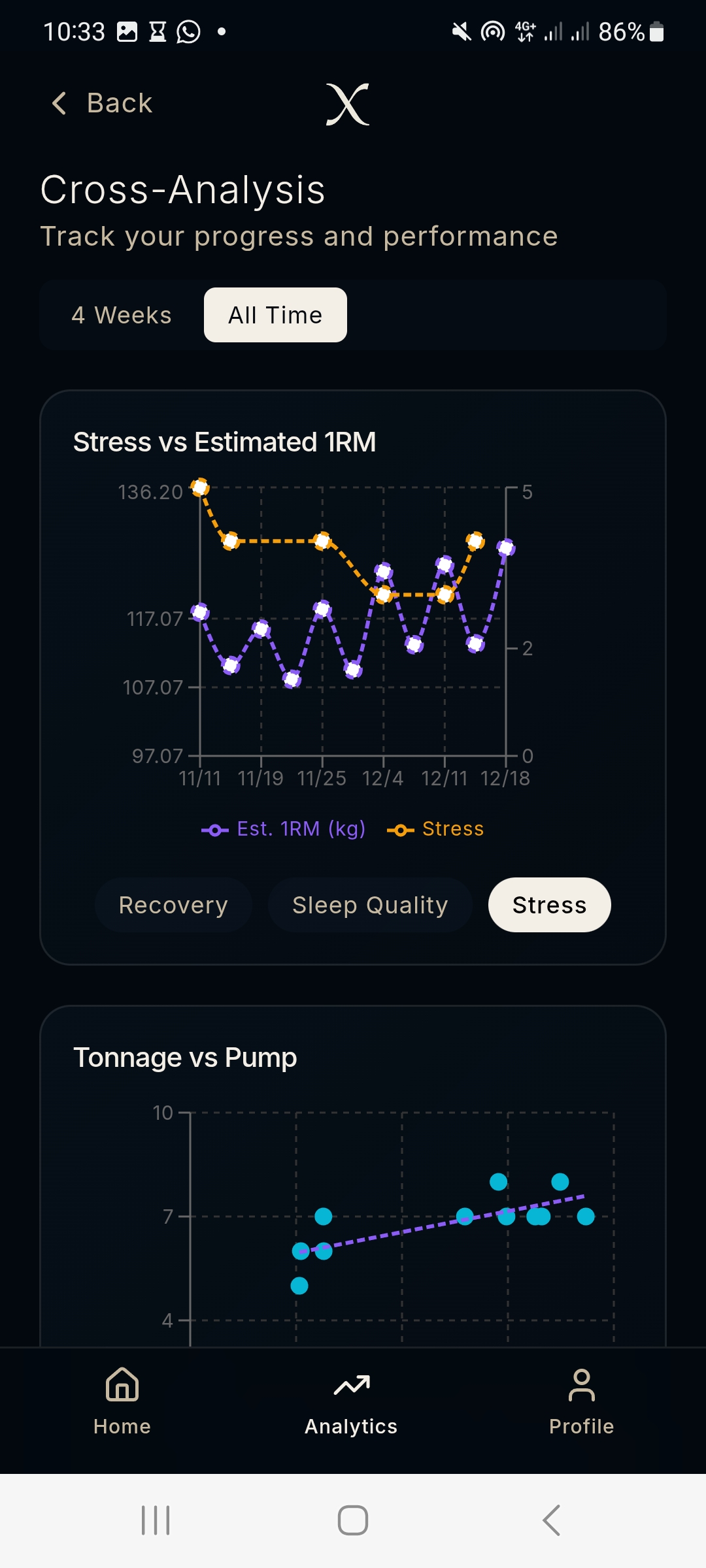This screenshot has height=1568, width=706.
Task: Open the WhatsApp icon in the status bar
Action: click(x=188, y=31)
